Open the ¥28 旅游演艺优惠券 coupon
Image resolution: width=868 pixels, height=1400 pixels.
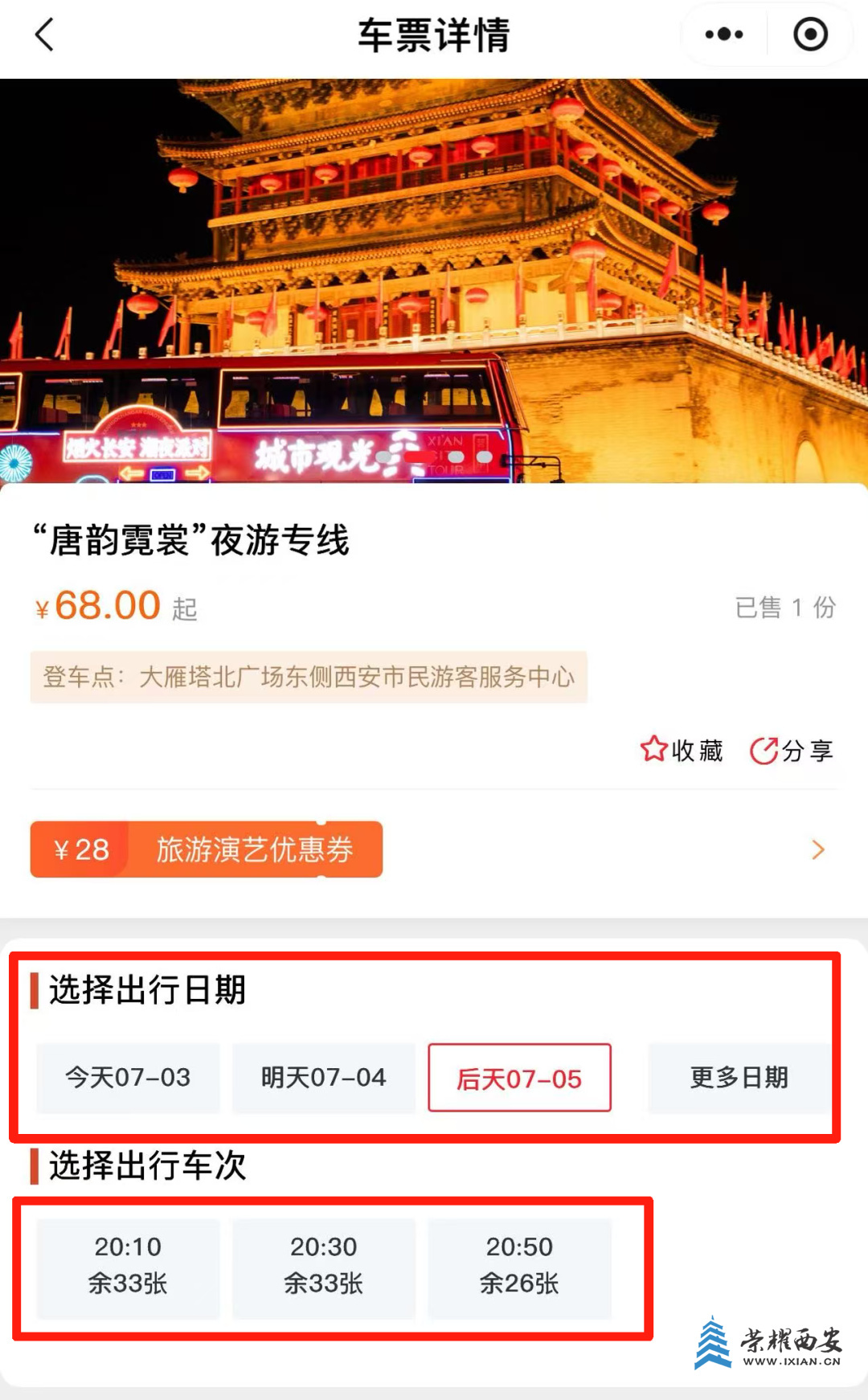pos(207,849)
